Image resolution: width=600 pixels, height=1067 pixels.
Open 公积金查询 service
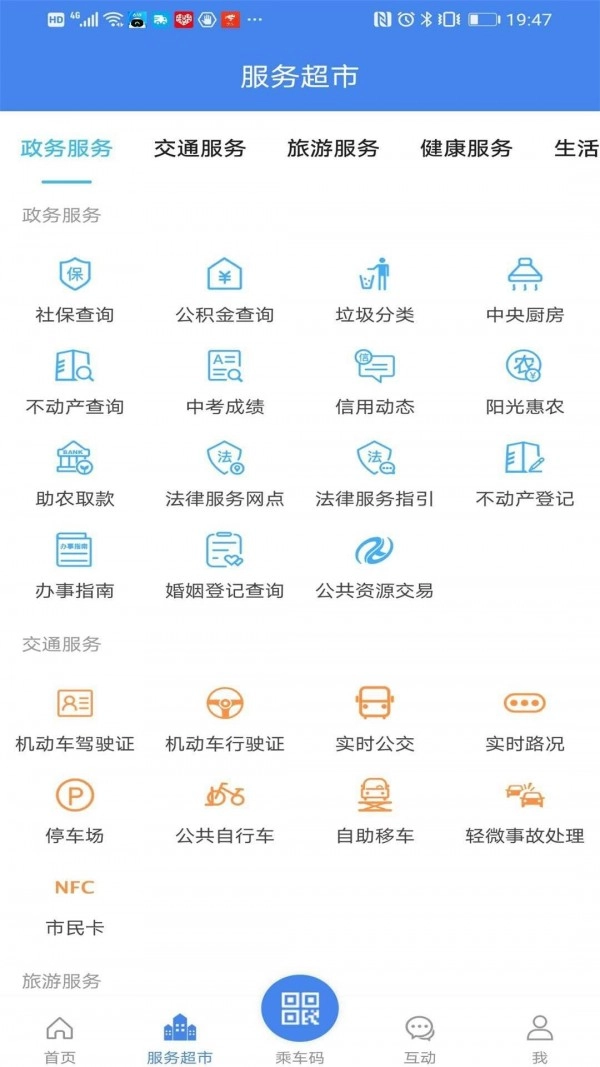pyautogui.click(x=225, y=288)
